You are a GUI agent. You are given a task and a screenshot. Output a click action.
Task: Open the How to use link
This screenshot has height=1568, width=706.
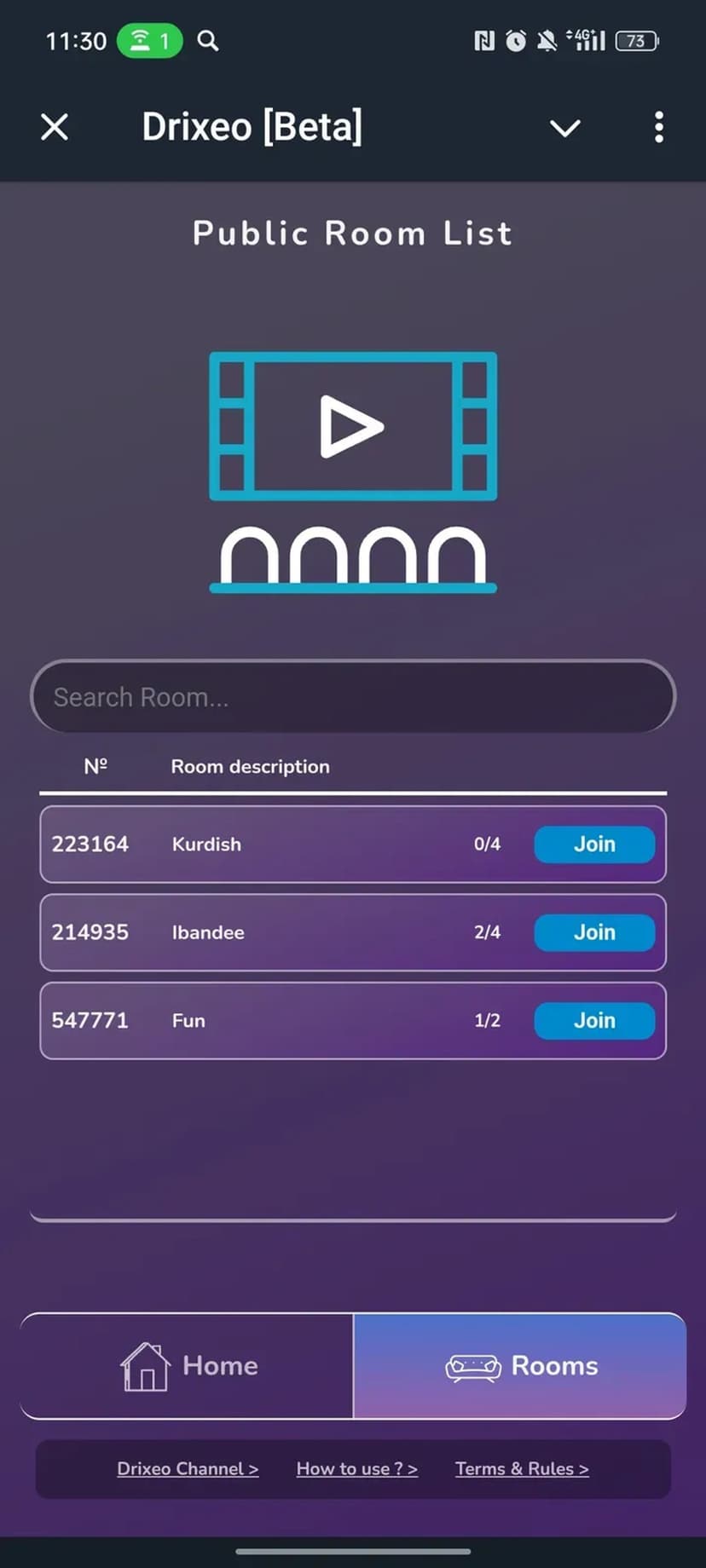[356, 1469]
